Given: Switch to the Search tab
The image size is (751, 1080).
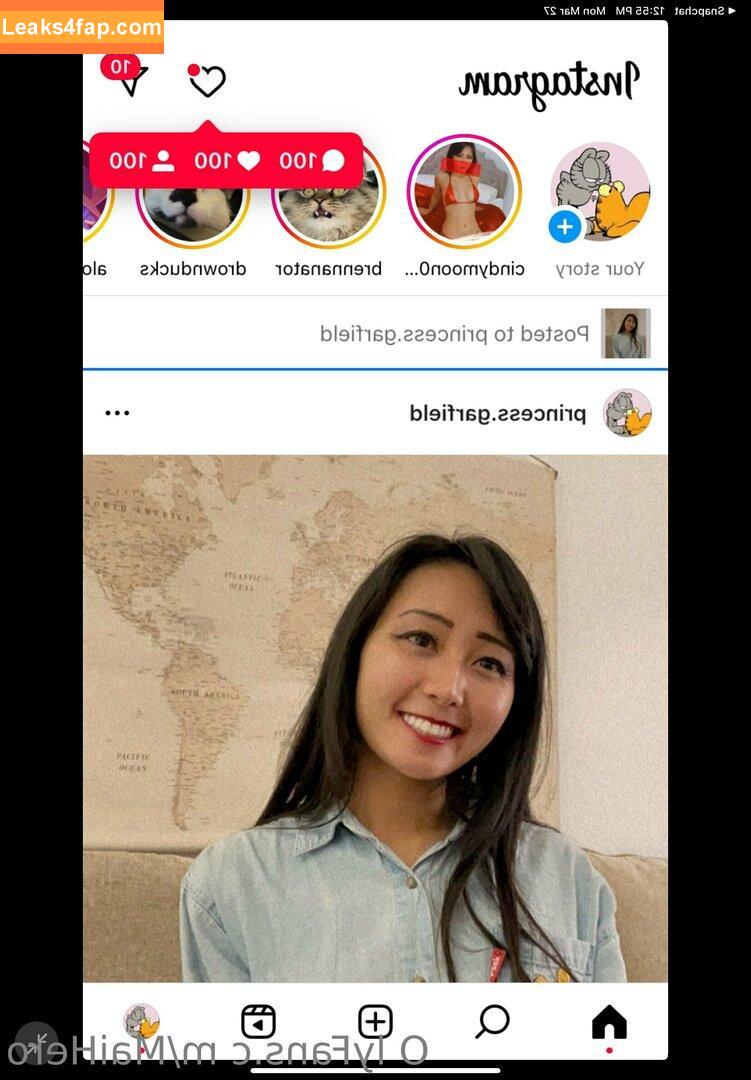Looking at the screenshot, I should [492, 1021].
